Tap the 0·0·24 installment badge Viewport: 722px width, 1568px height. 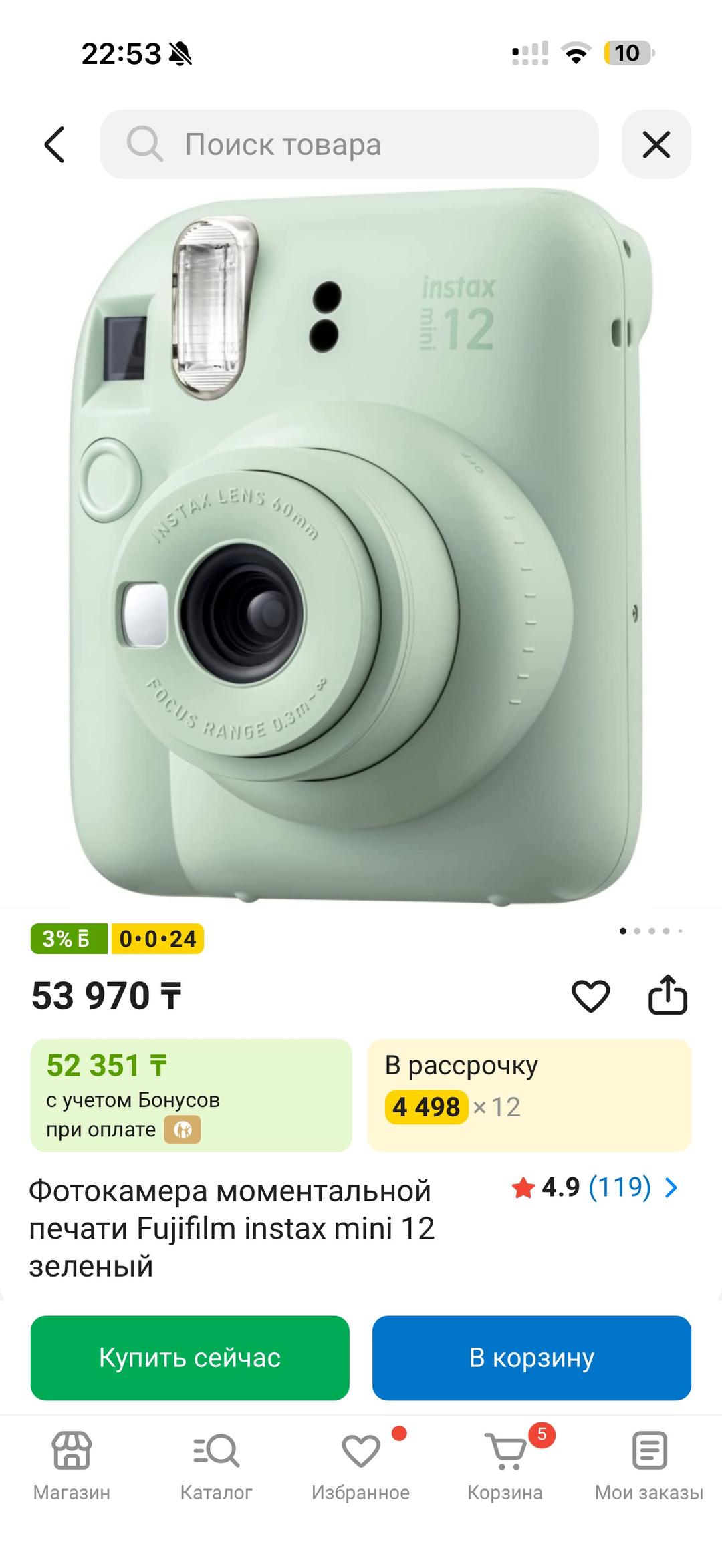158,939
